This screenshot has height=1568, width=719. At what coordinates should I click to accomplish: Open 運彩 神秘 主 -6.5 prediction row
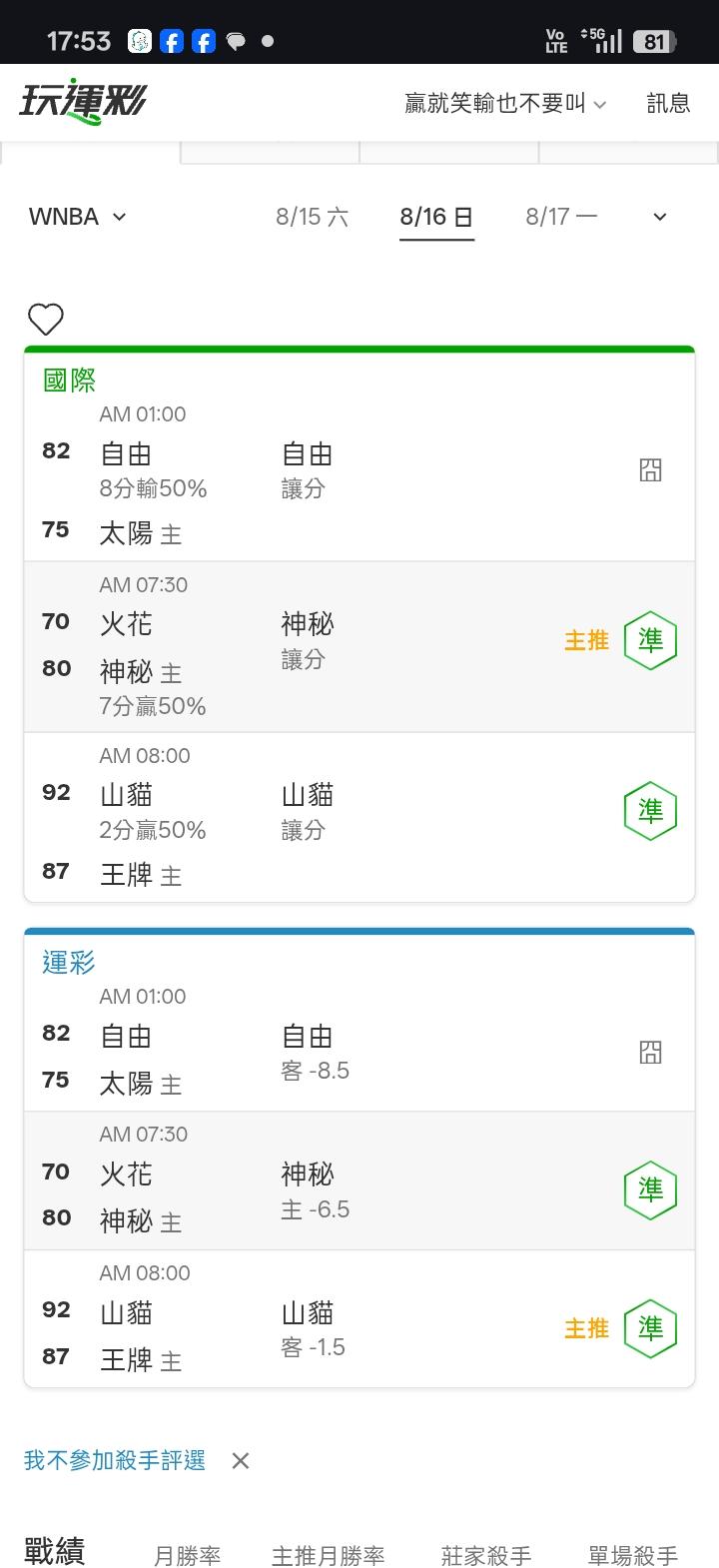[359, 1181]
